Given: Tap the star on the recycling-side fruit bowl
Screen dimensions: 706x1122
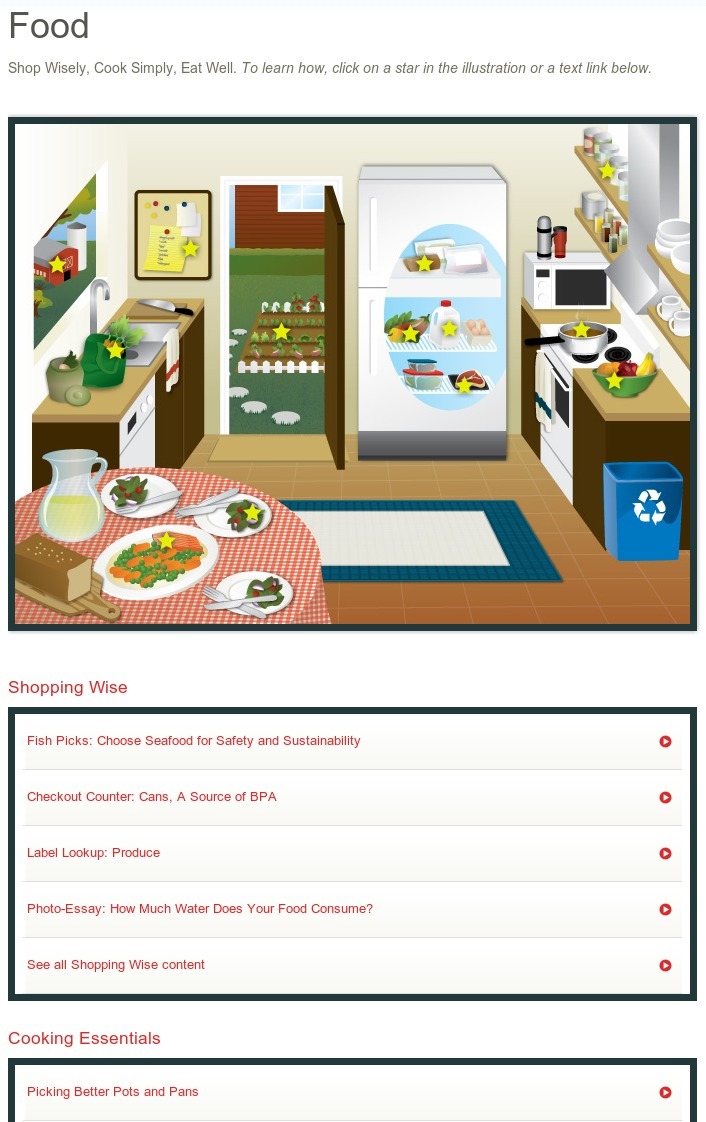Looking at the screenshot, I should click(614, 381).
